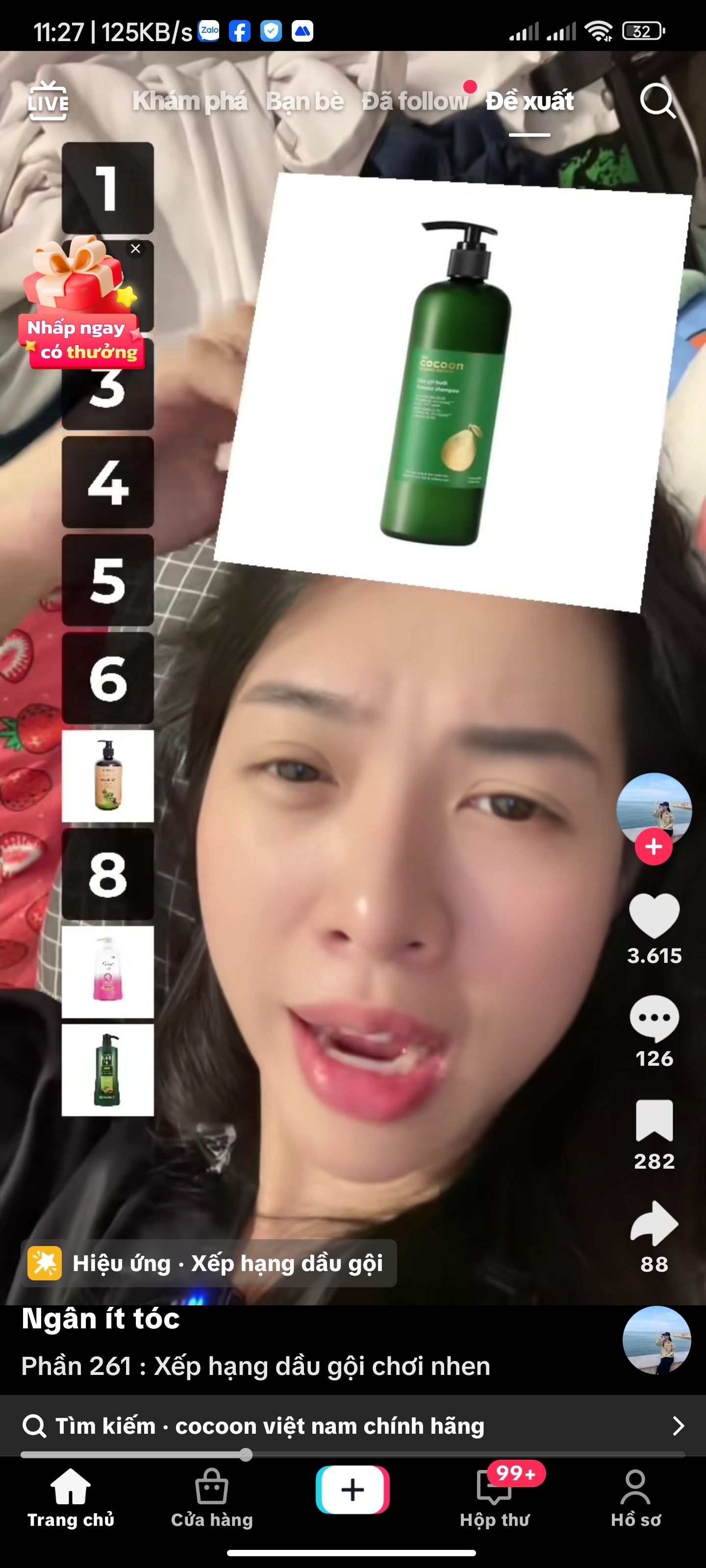Bookmark this video
The height and width of the screenshot is (1568, 706).
[x=654, y=1120]
